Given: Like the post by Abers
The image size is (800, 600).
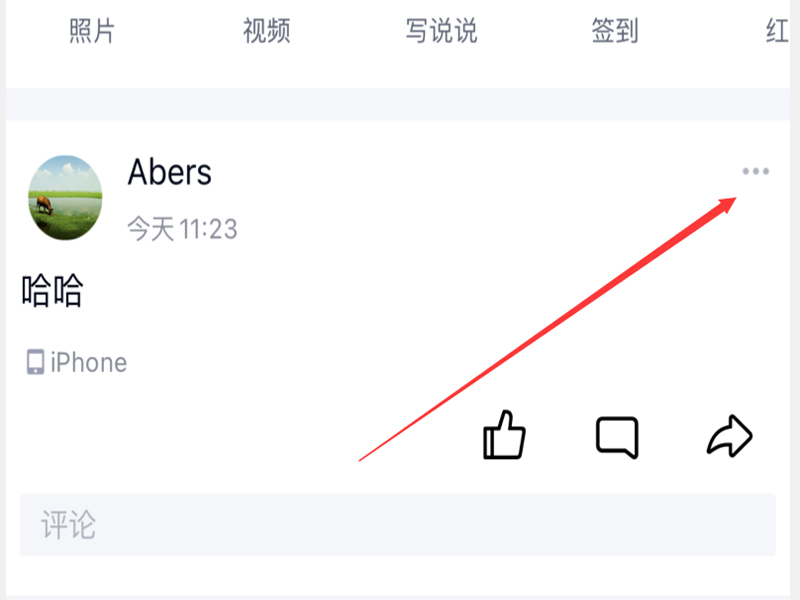Looking at the screenshot, I should click(x=504, y=435).
